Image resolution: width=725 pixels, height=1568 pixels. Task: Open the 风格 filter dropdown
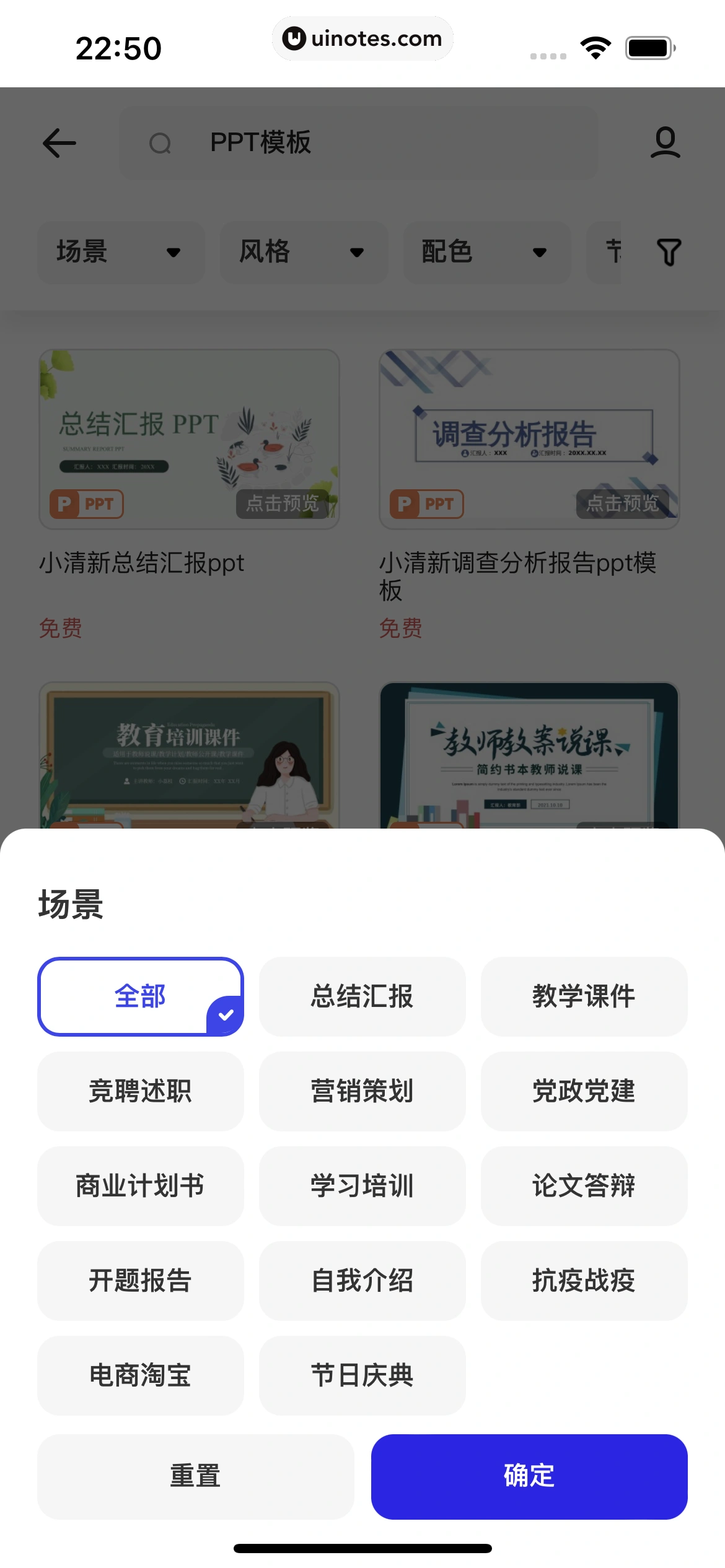click(x=304, y=252)
